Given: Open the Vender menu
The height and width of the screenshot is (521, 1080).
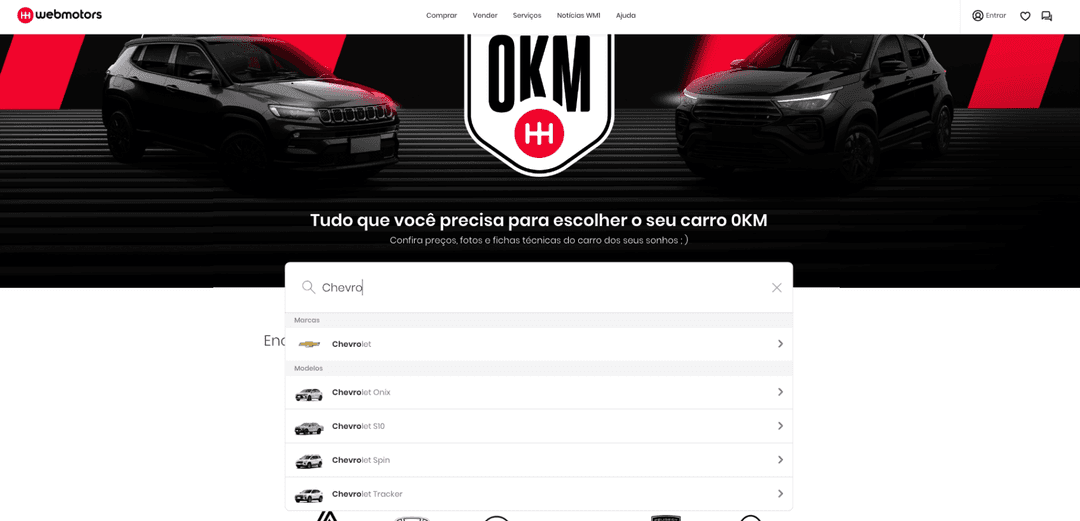Looking at the screenshot, I should pyautogui.click(x=485, y=15).
